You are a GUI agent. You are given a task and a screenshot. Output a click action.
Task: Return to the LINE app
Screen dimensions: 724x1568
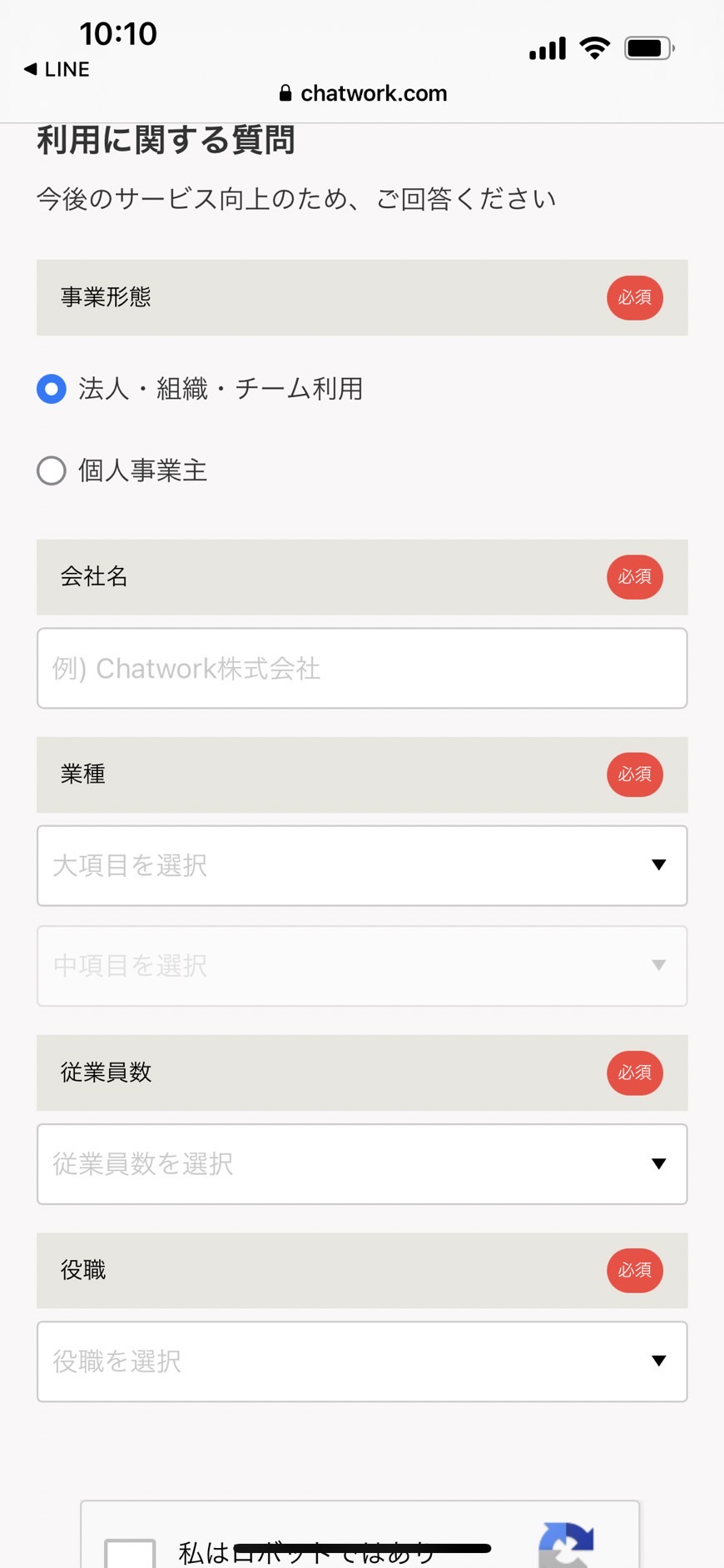tap(57, 69)
